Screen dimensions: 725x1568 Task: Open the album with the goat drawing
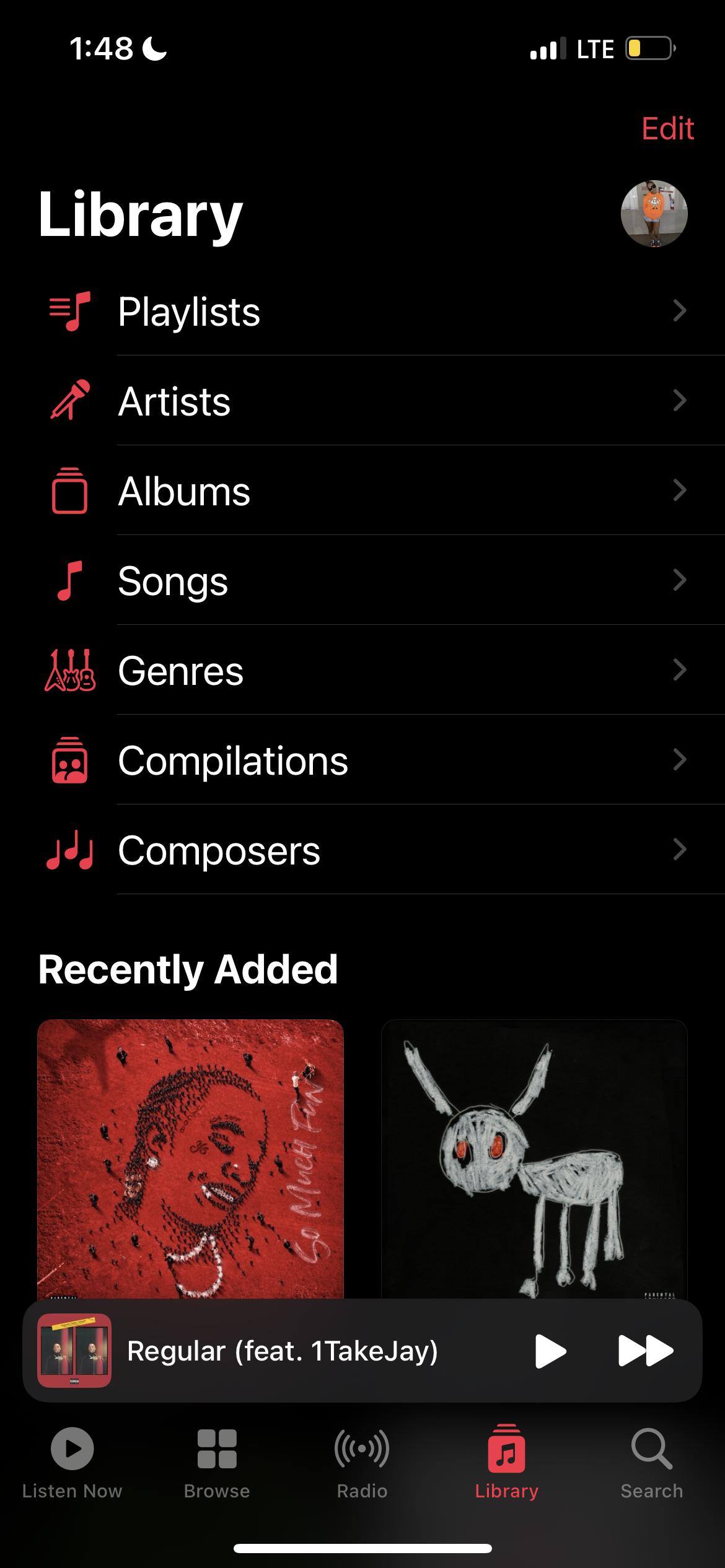(x=534, y=1158)
